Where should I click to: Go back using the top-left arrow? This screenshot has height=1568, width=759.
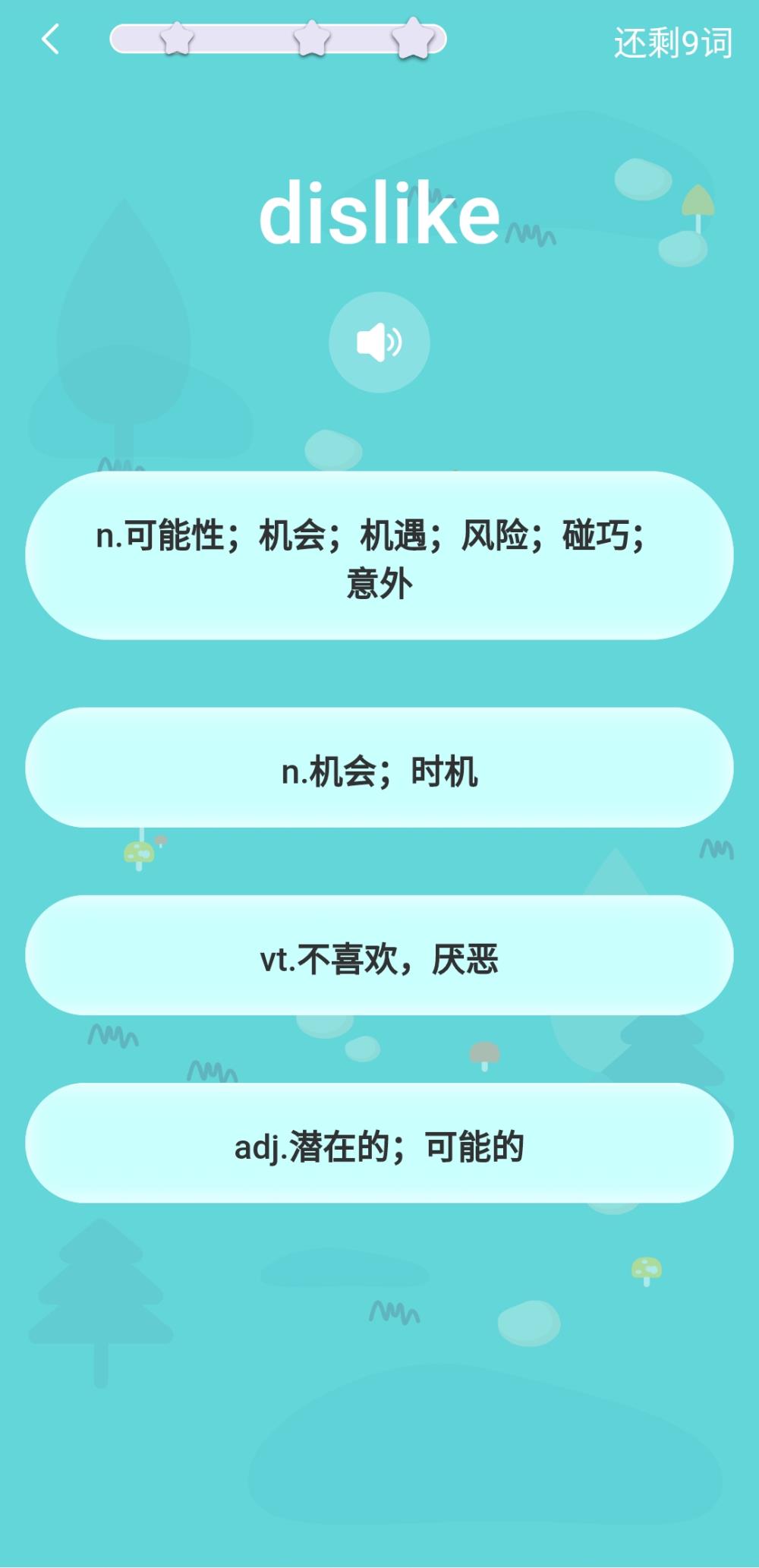51,39
